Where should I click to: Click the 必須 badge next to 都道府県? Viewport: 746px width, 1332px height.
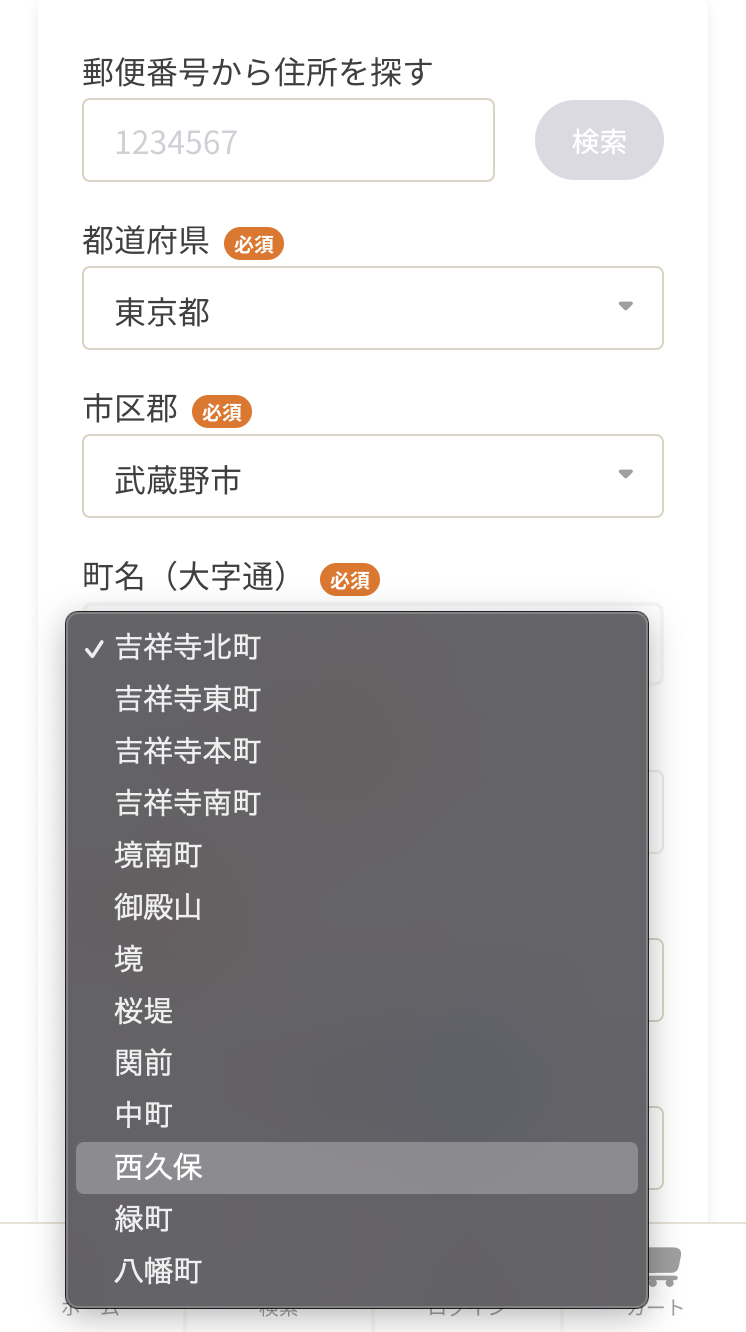(x=254, y=243)
